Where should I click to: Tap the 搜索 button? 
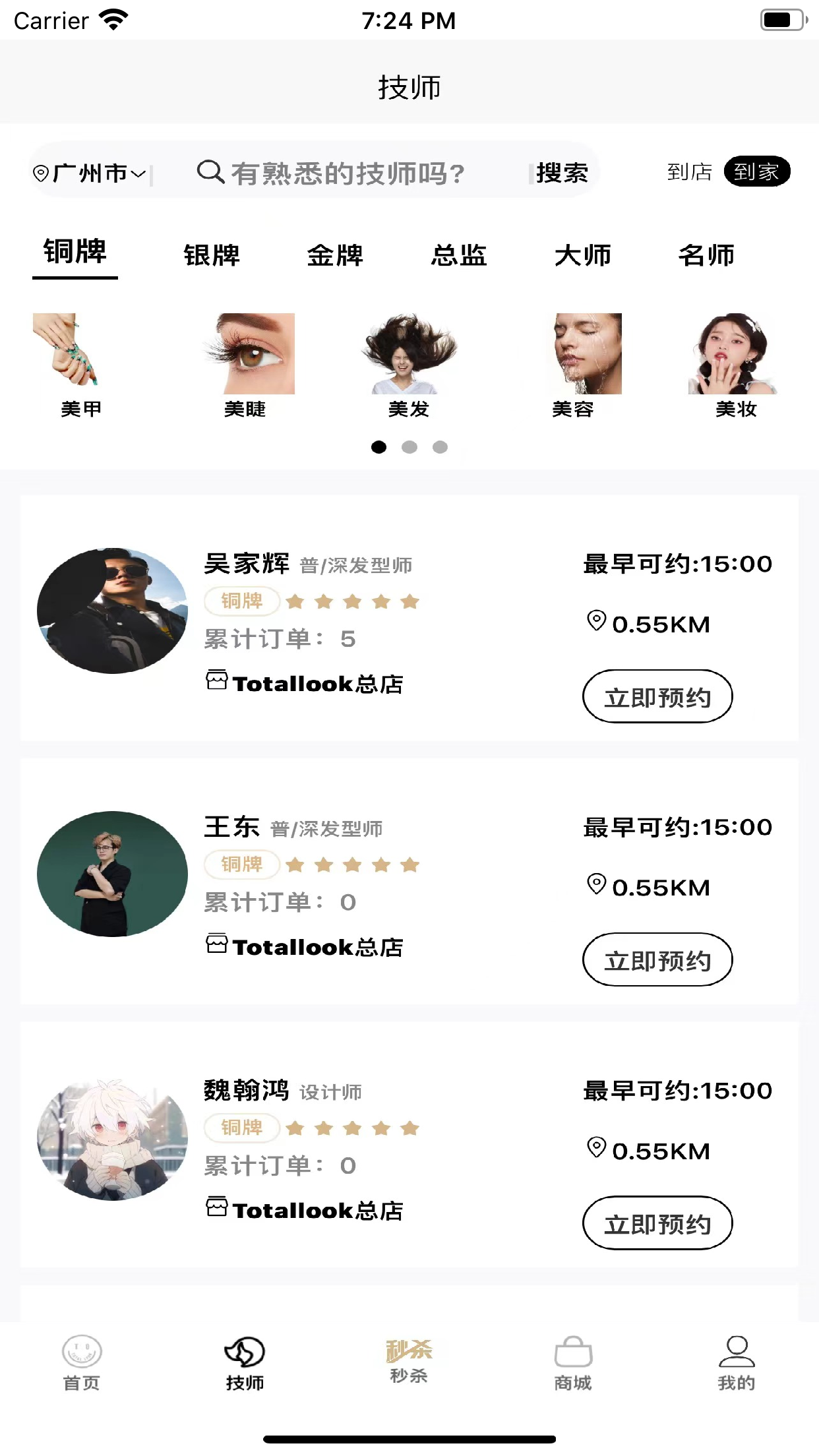pos(562,173)
